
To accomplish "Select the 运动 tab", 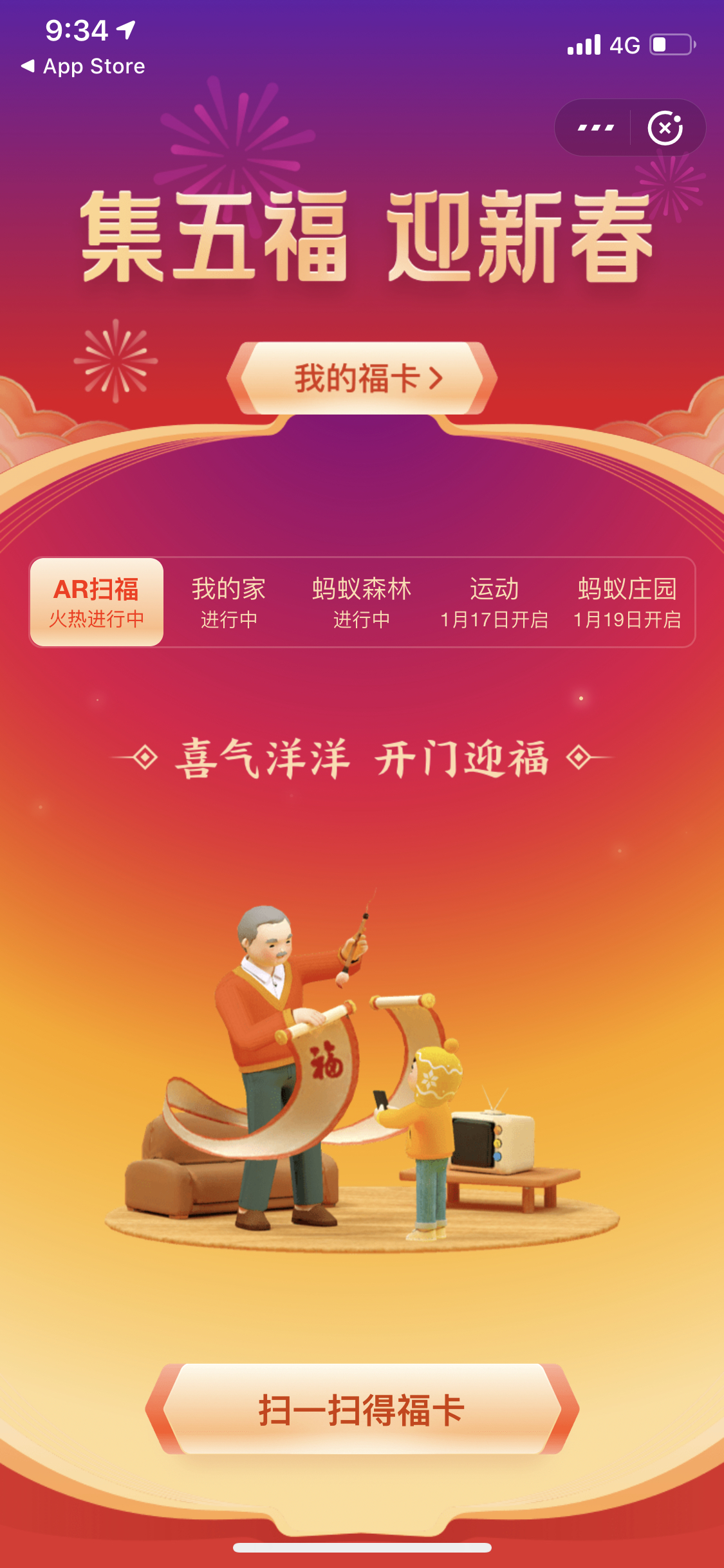I will pos(494,602).
